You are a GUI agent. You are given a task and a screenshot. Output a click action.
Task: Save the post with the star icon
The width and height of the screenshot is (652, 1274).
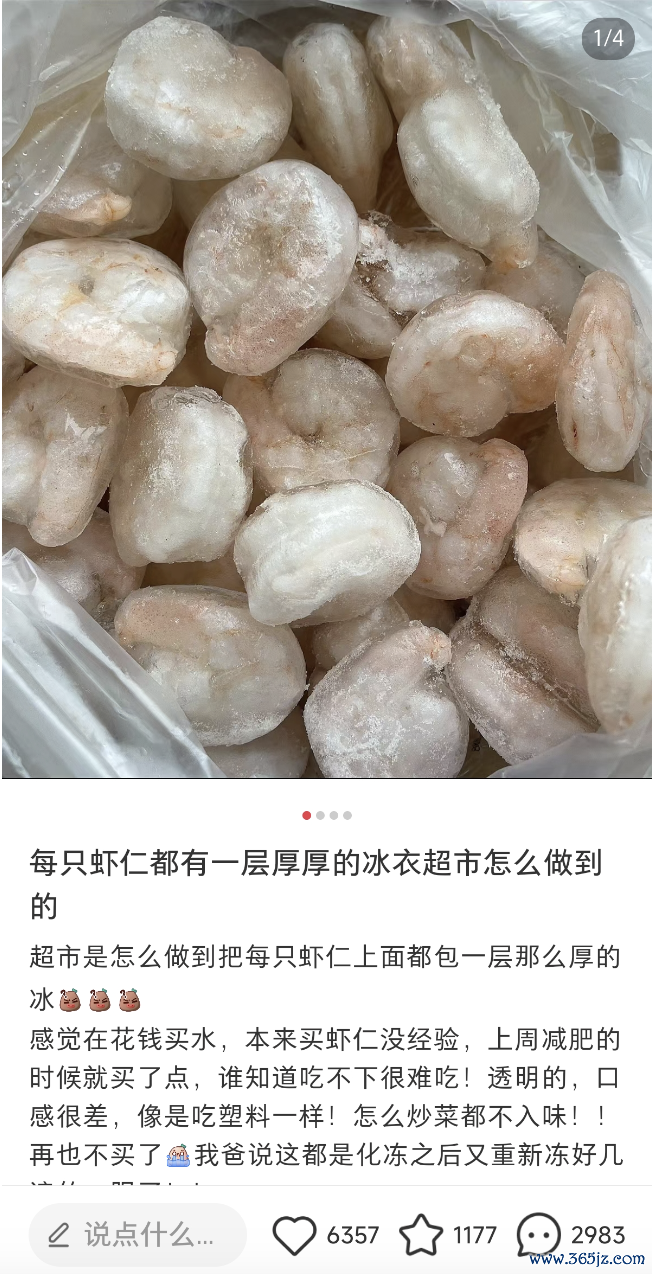point(421,1235)
